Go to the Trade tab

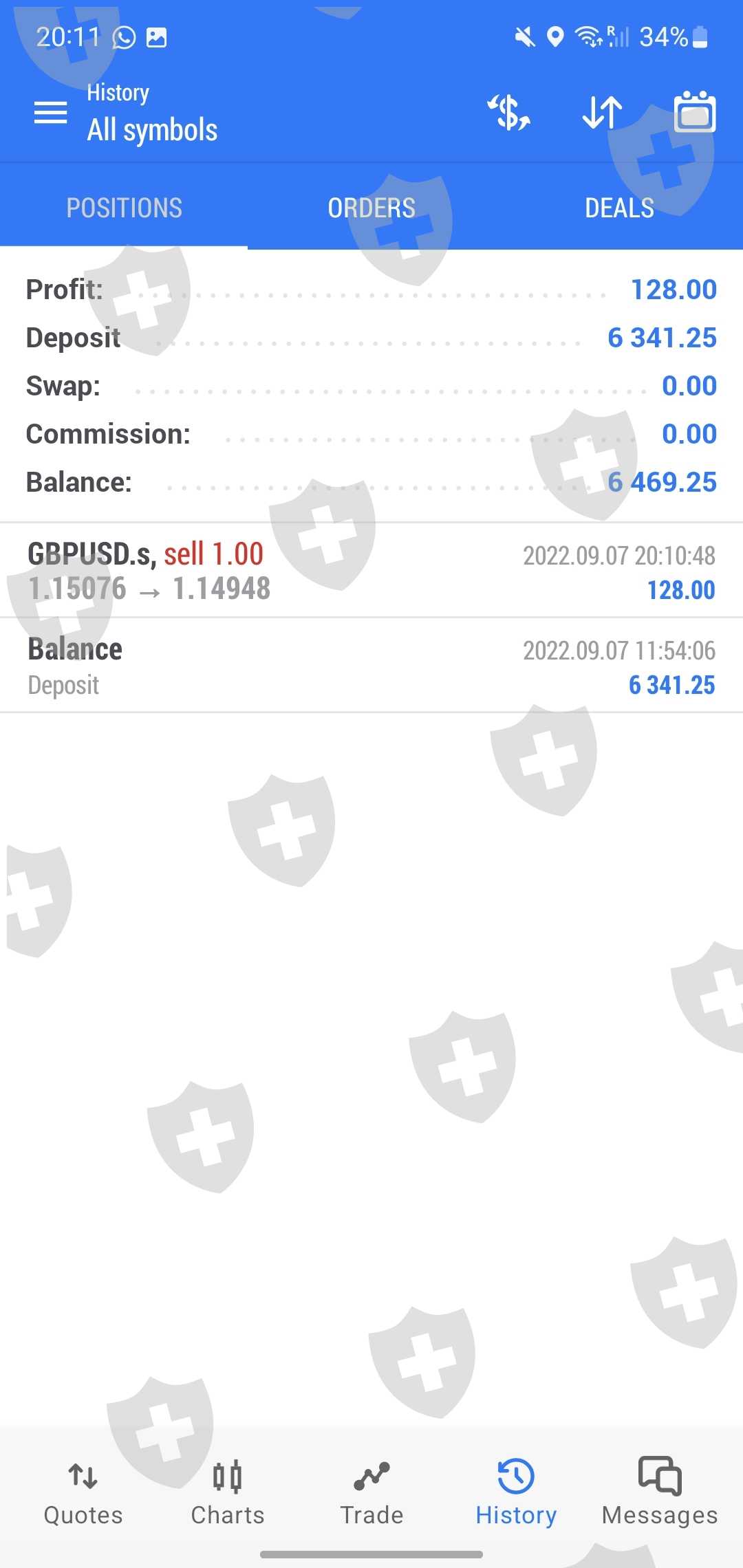click(x=371, y=1492)
